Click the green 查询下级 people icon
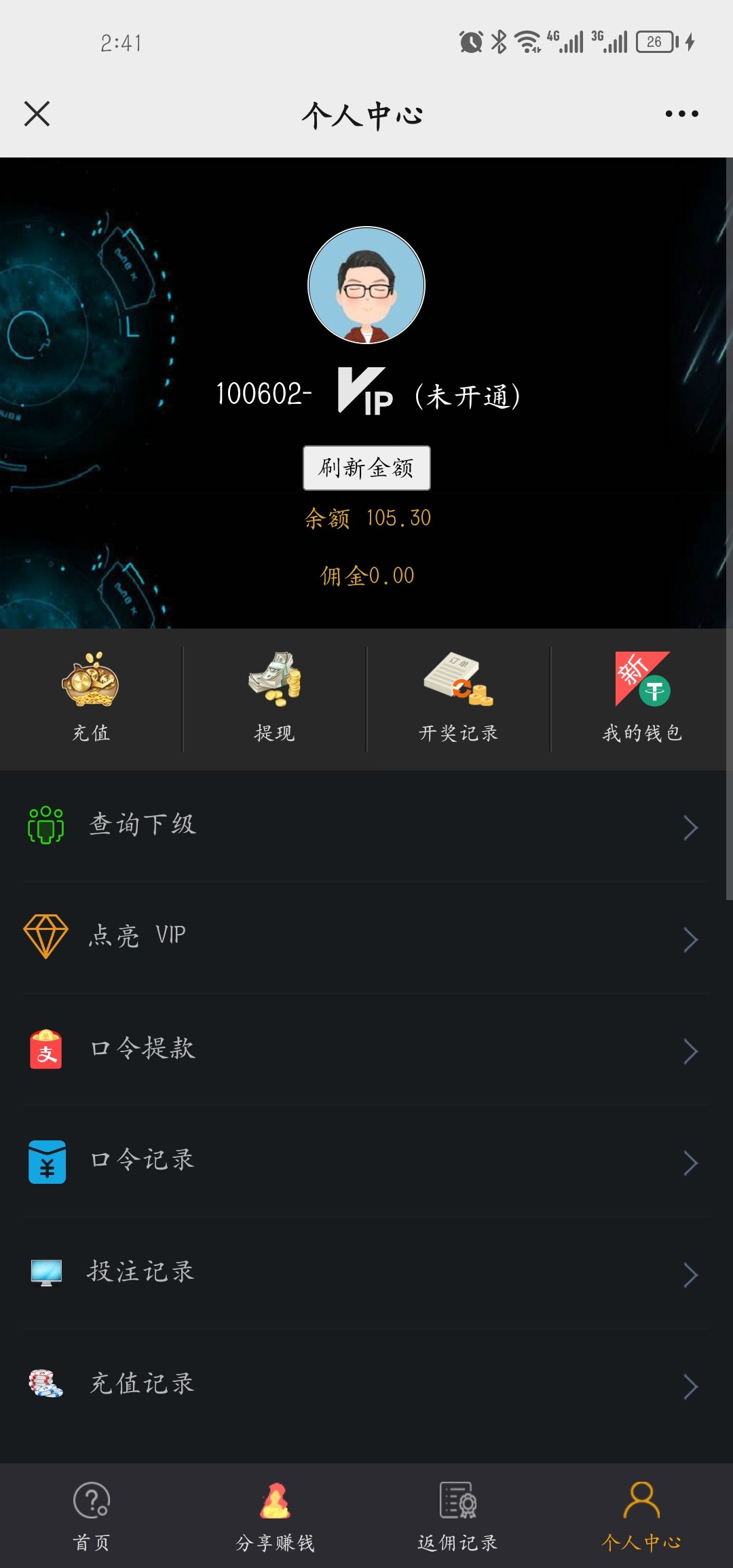Screen dimensions: 733x1568 pos(45,826)
